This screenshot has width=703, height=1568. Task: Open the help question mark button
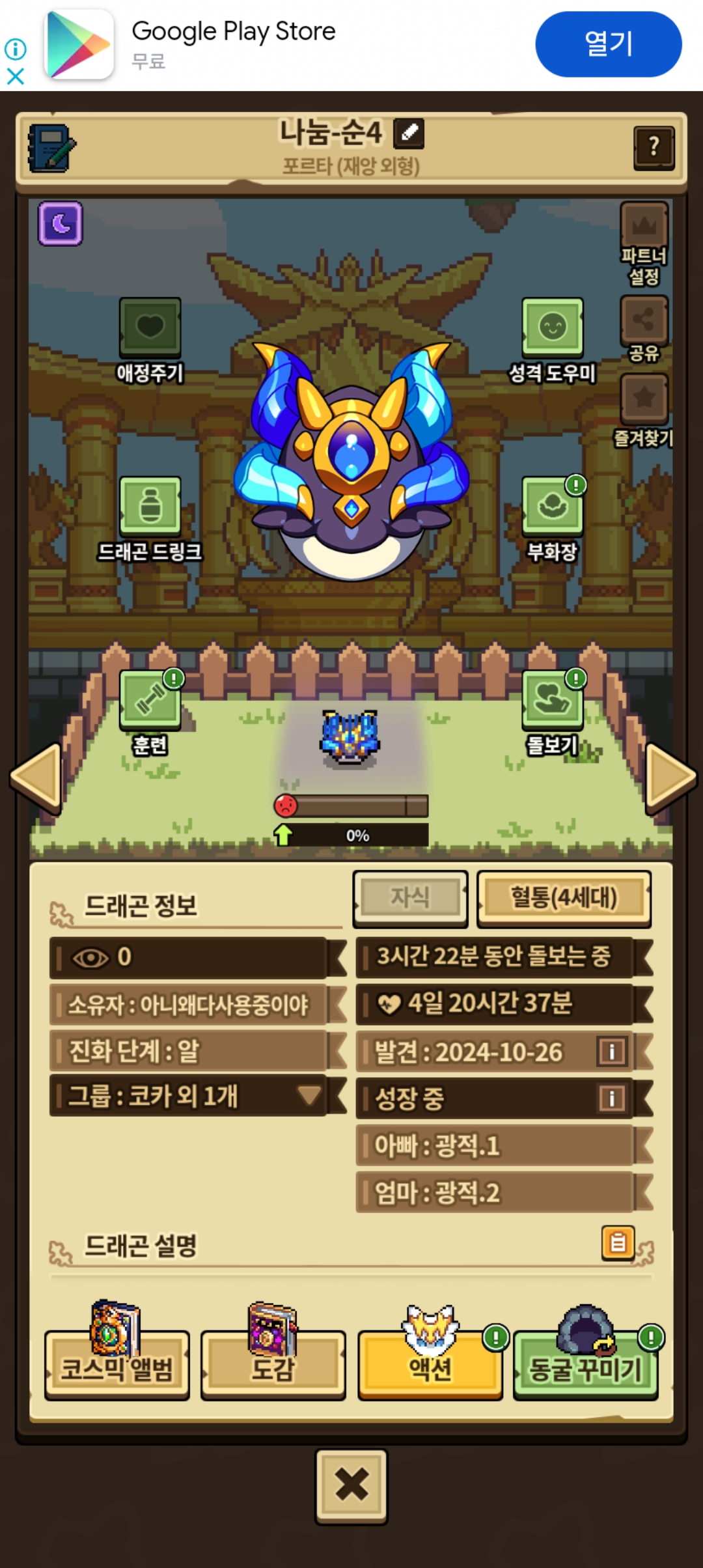point(654,148)
